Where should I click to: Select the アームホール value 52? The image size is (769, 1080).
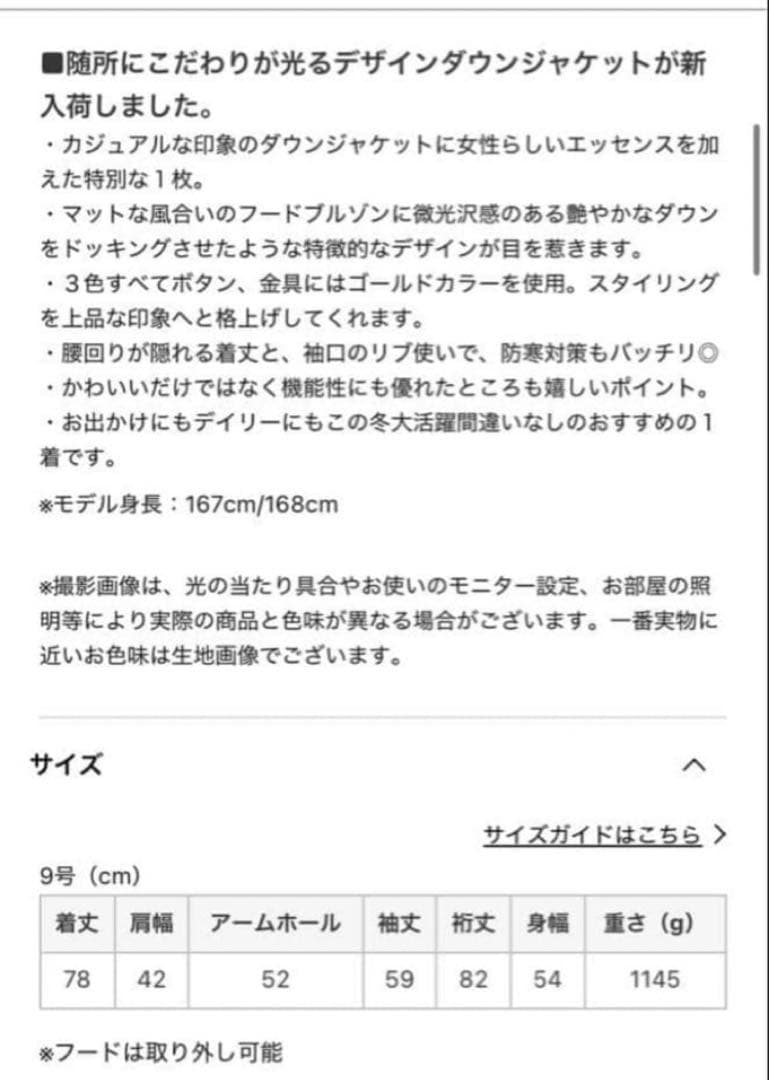coord(274,981)
